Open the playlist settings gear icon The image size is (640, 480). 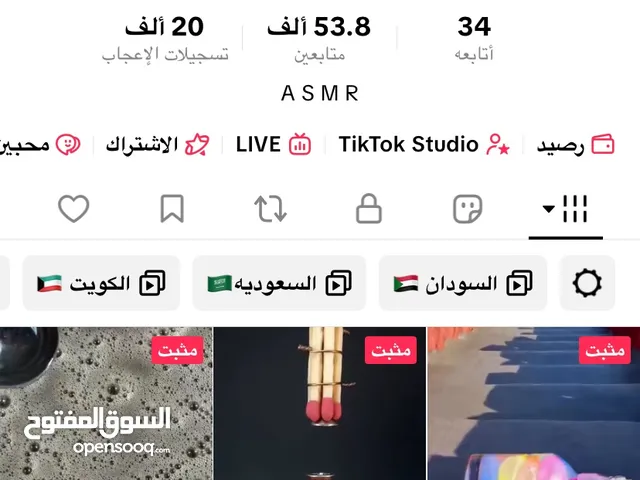click(x=587, y=283)
